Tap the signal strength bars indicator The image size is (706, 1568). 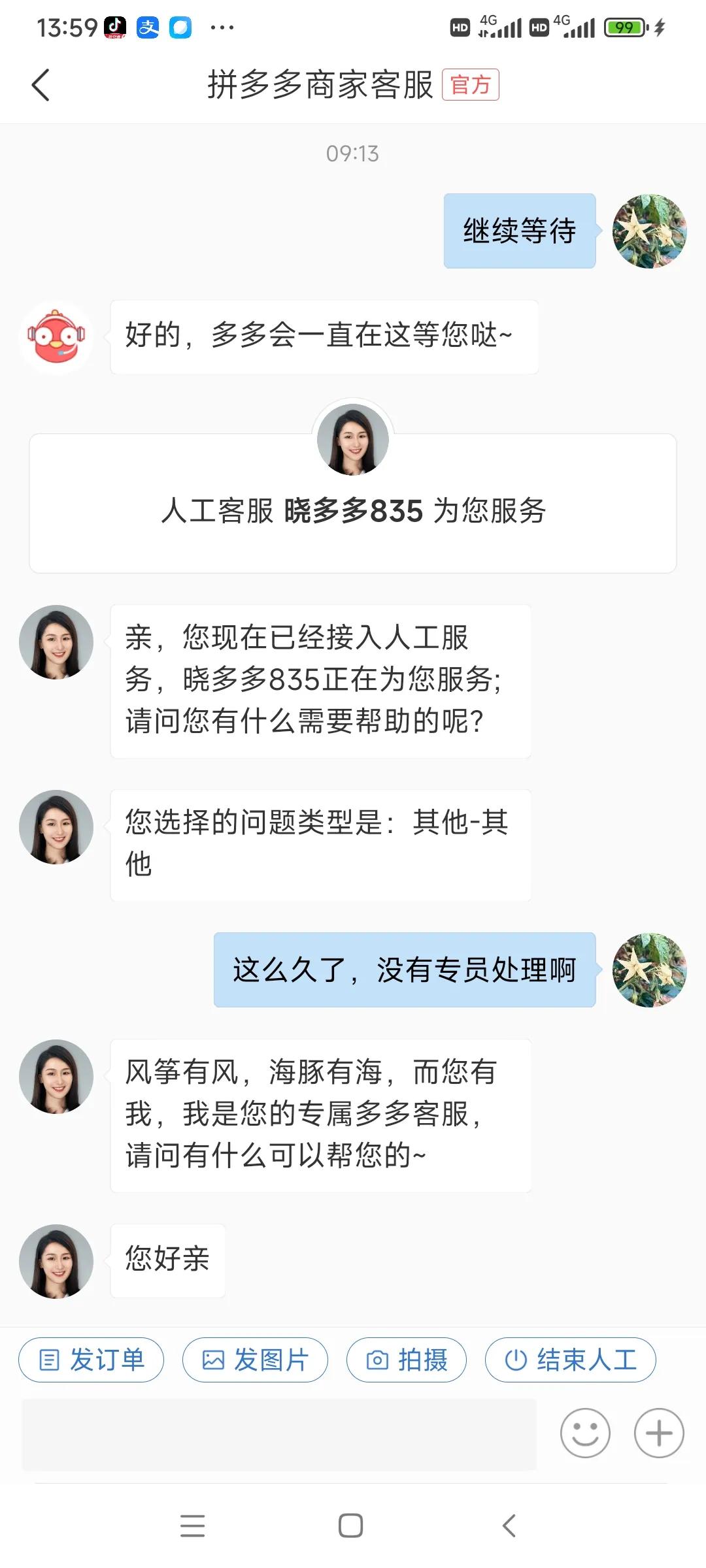click(507, 27)
